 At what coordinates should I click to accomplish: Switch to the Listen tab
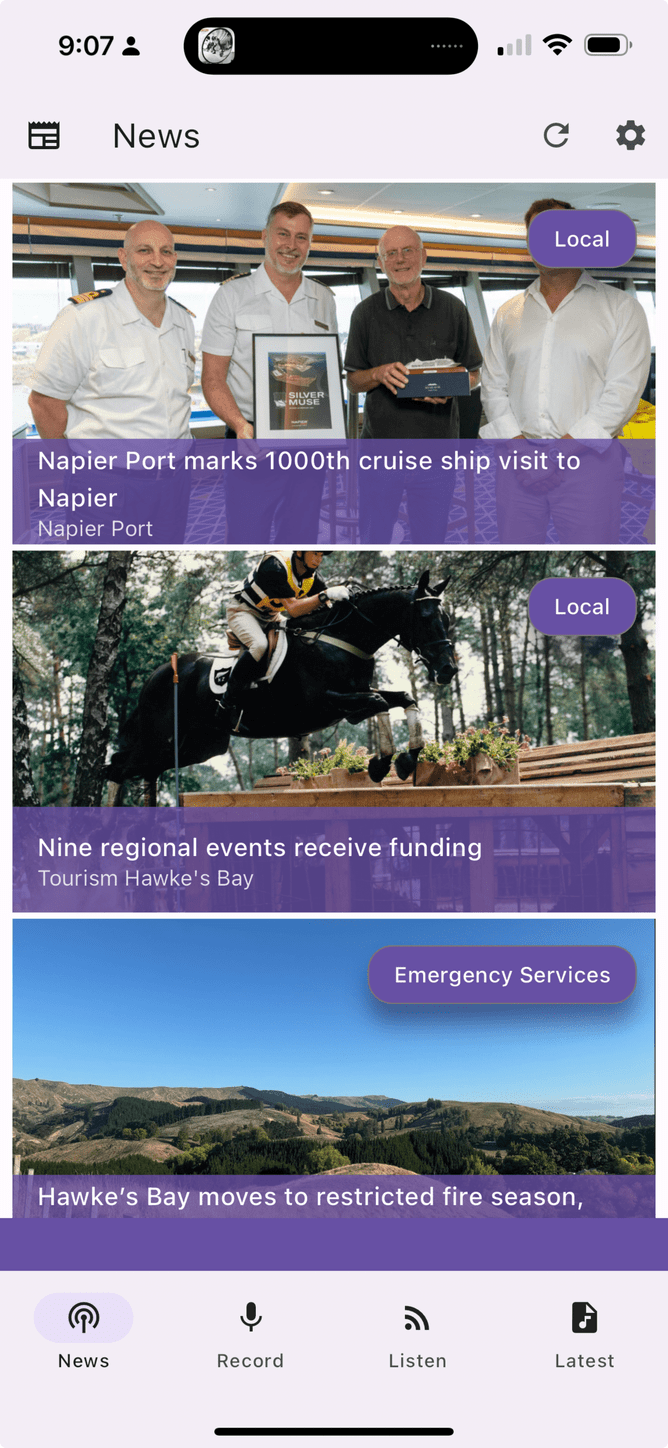pyautogui.click(x=417, y=1334)
